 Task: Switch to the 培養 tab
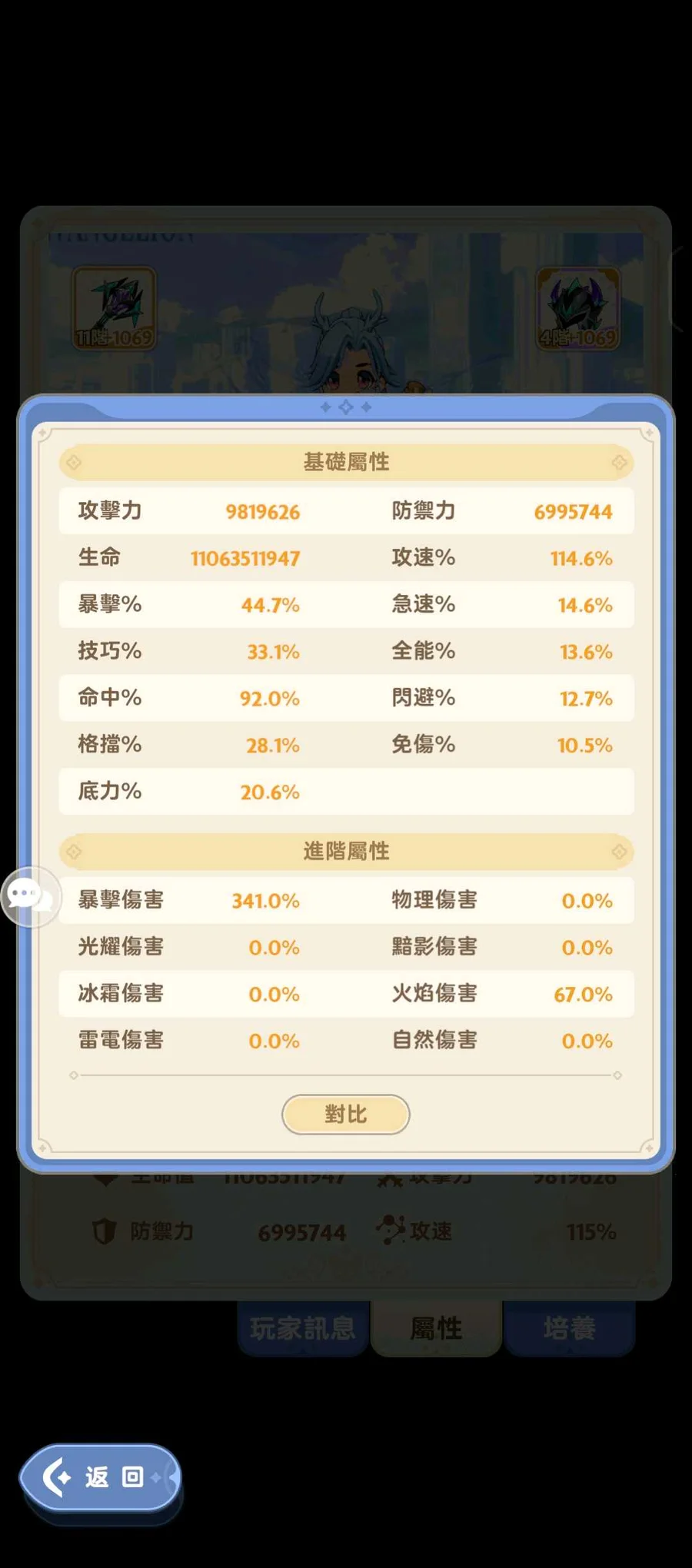(569, 1327)
